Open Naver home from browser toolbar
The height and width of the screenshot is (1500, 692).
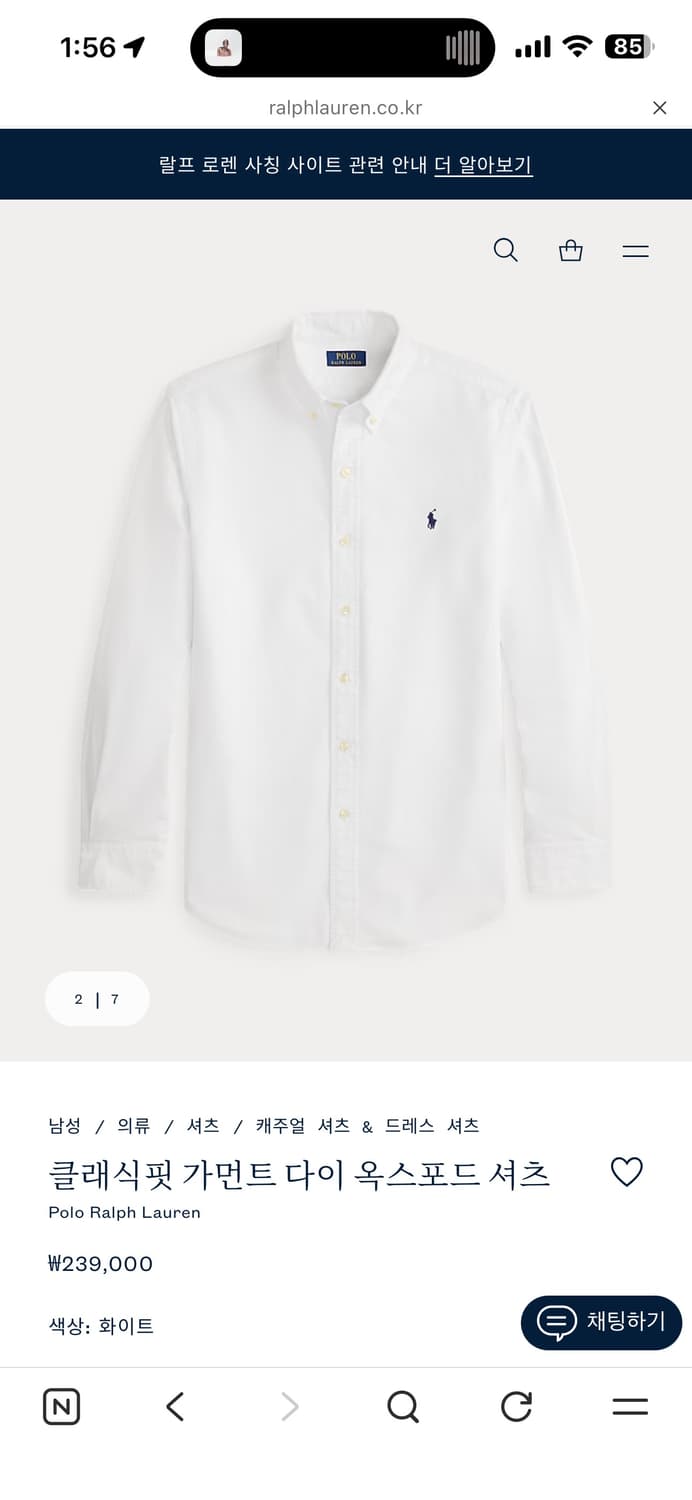62,1407
